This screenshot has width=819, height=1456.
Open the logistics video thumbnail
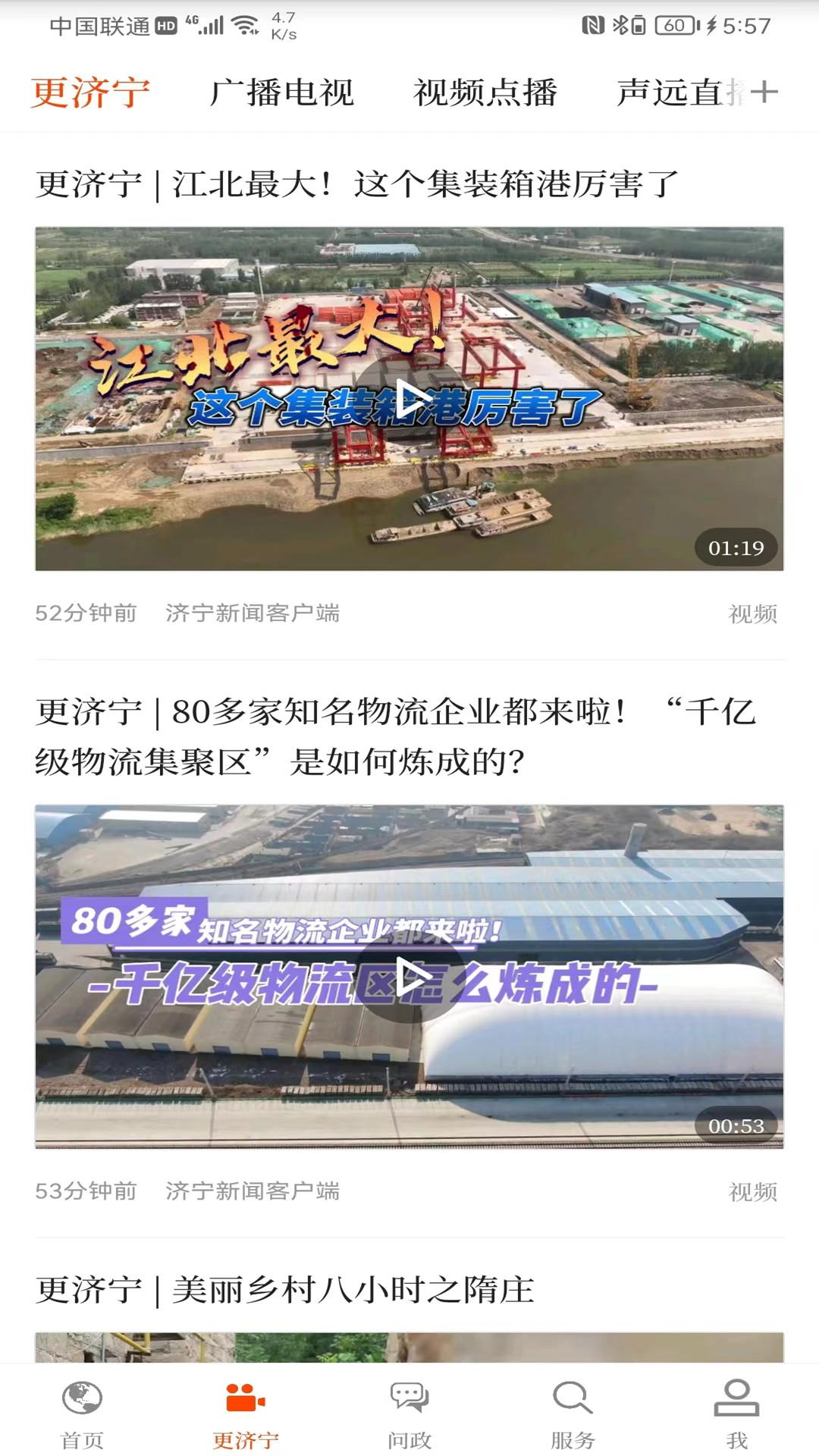click(x=409, y=978)
